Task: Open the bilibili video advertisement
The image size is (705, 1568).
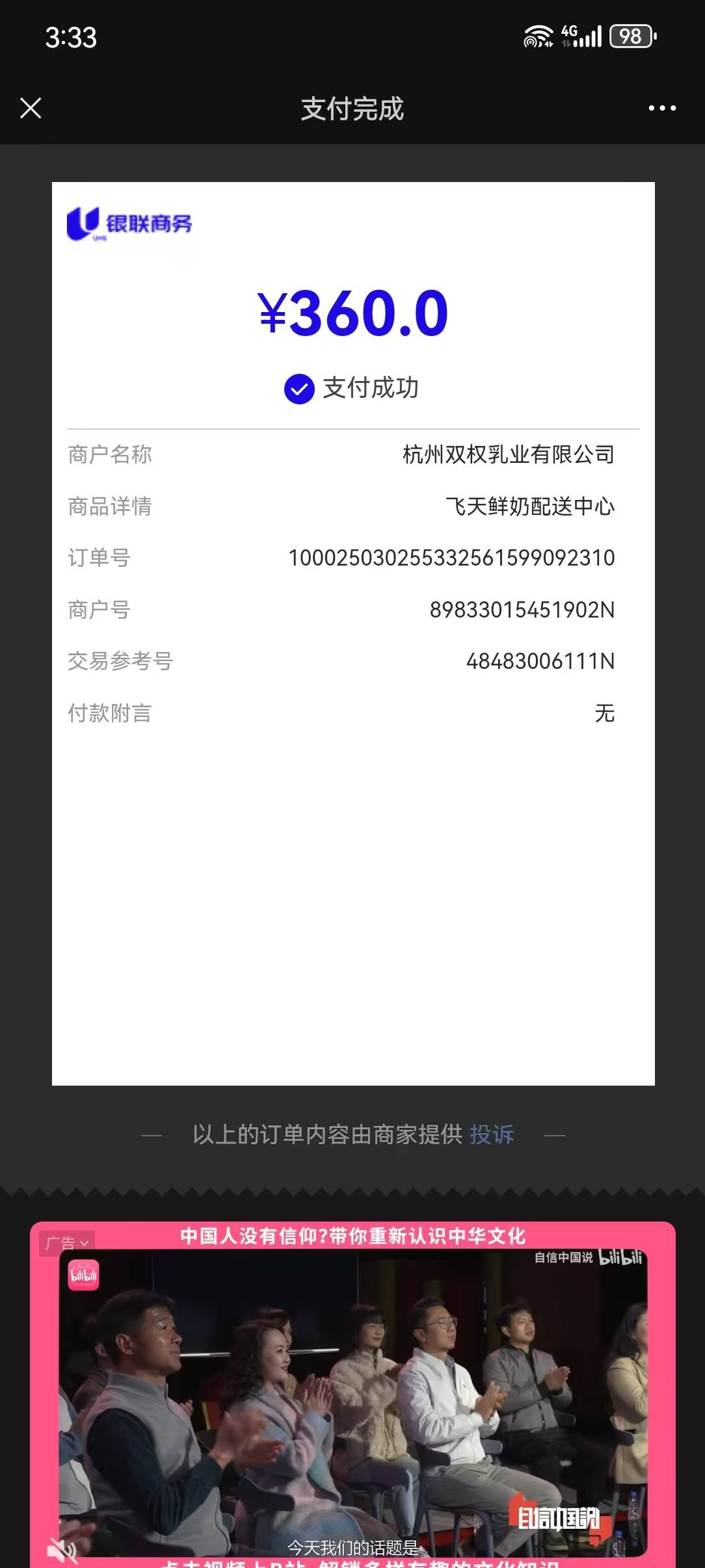Action: (352, 1398)
